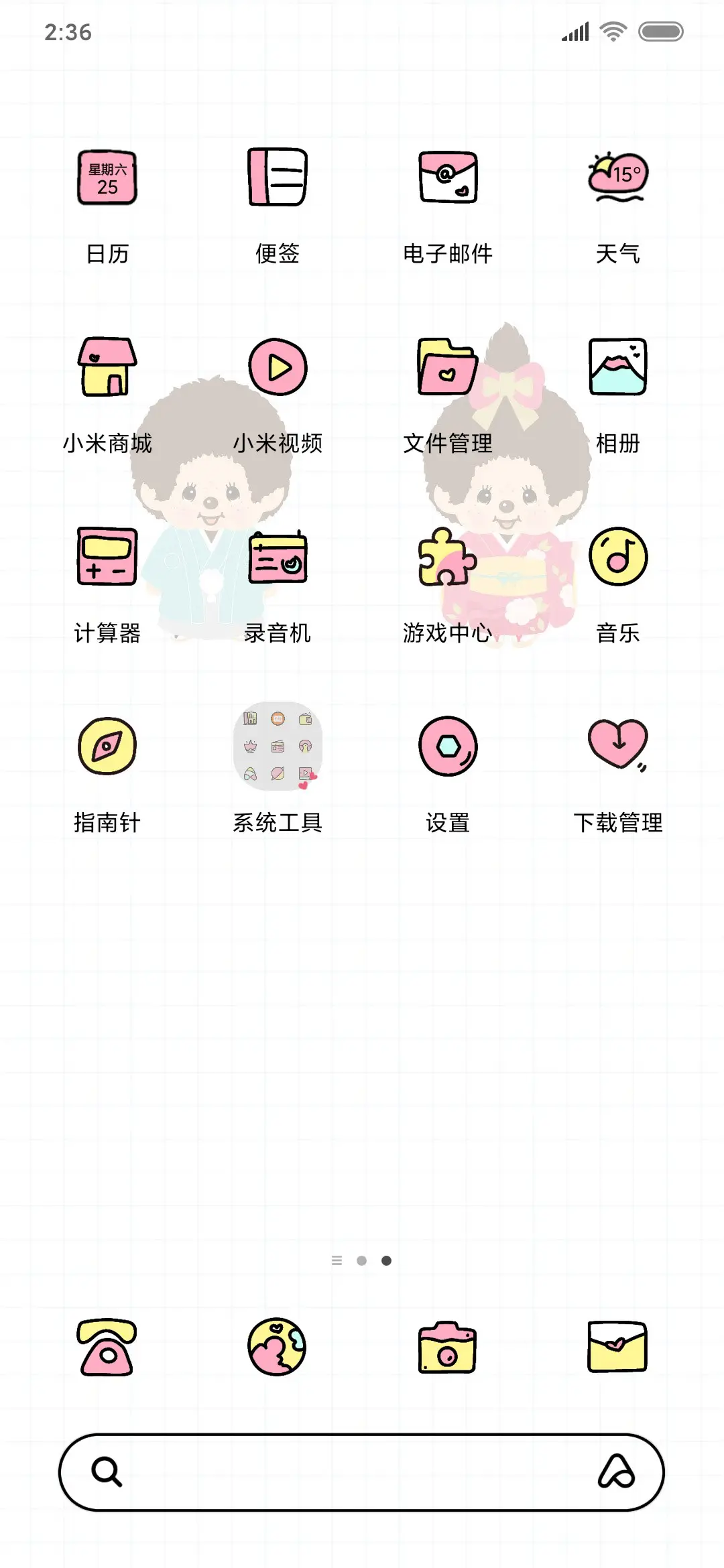Open the 文件管理 file manager
The height and width of the screenshot is (1568, 724).
pyautogui.click(x=448, y=367)
